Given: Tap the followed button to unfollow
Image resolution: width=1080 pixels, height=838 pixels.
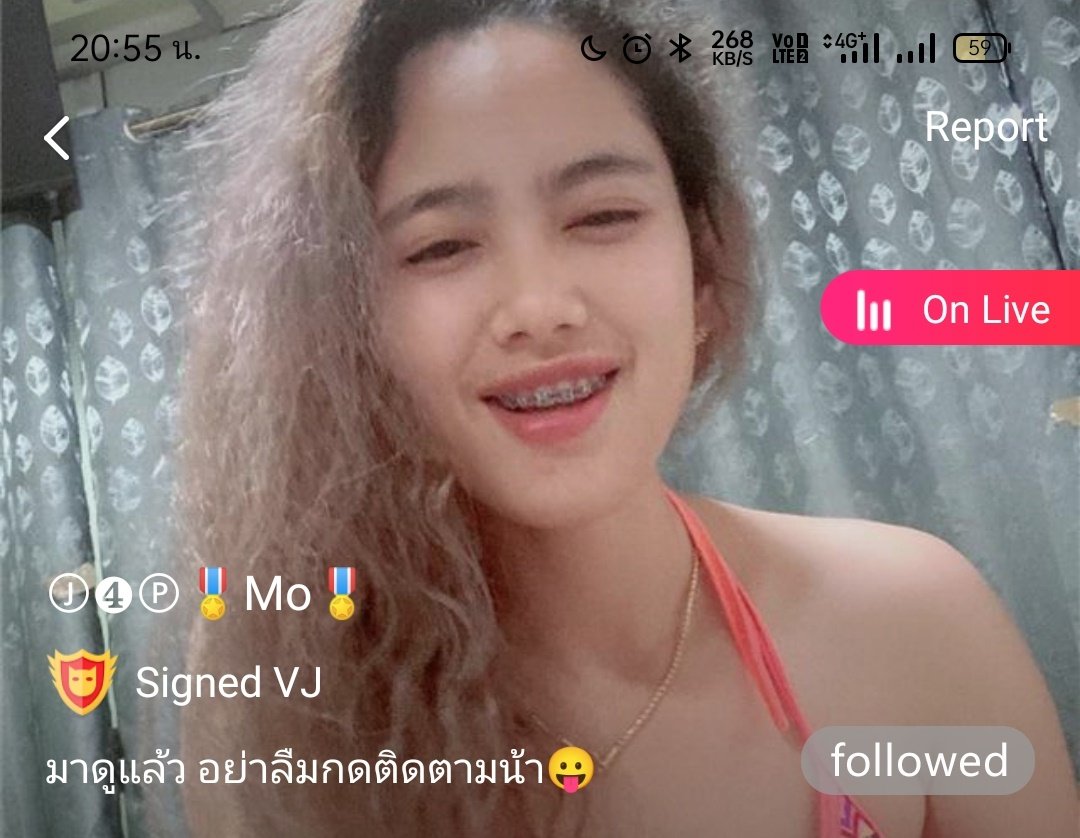Looking at the screenshot, I should coord(918,761).
